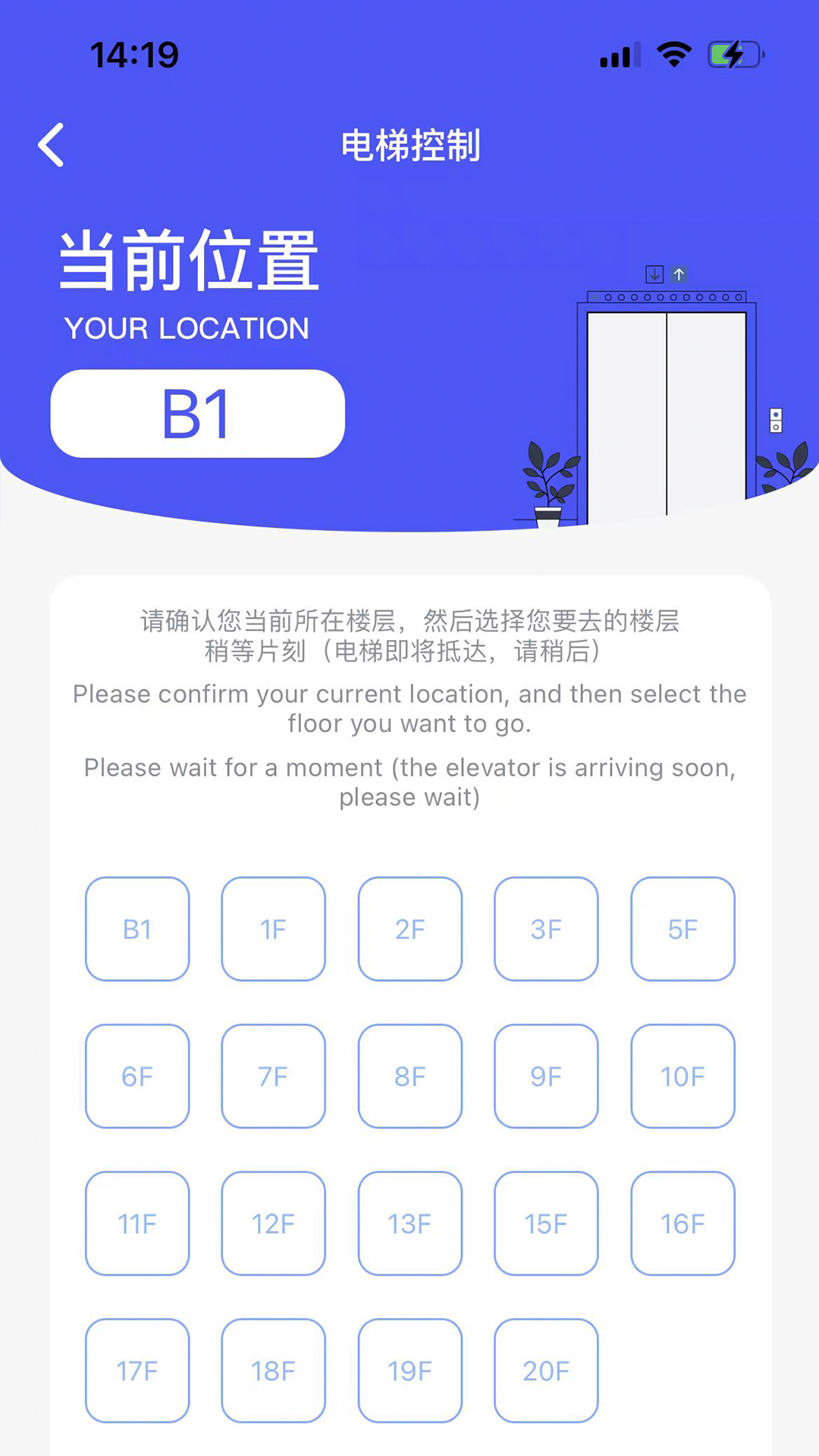The width and height of the screenshot is (819, 1456).
Task: Pick floor 18F
Action: coord(274,1370)
